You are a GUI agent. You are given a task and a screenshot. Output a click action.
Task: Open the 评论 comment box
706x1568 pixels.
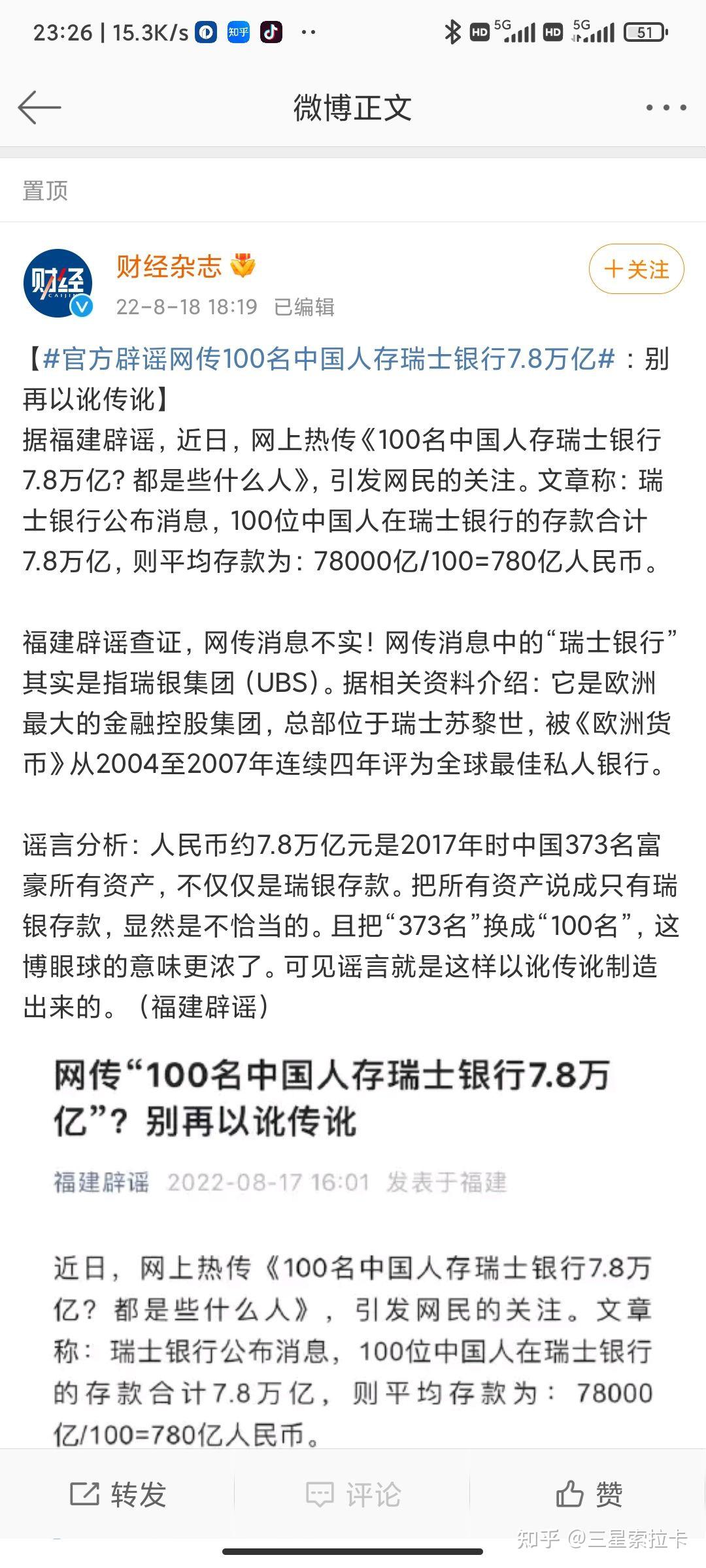tap(353, 1494)
